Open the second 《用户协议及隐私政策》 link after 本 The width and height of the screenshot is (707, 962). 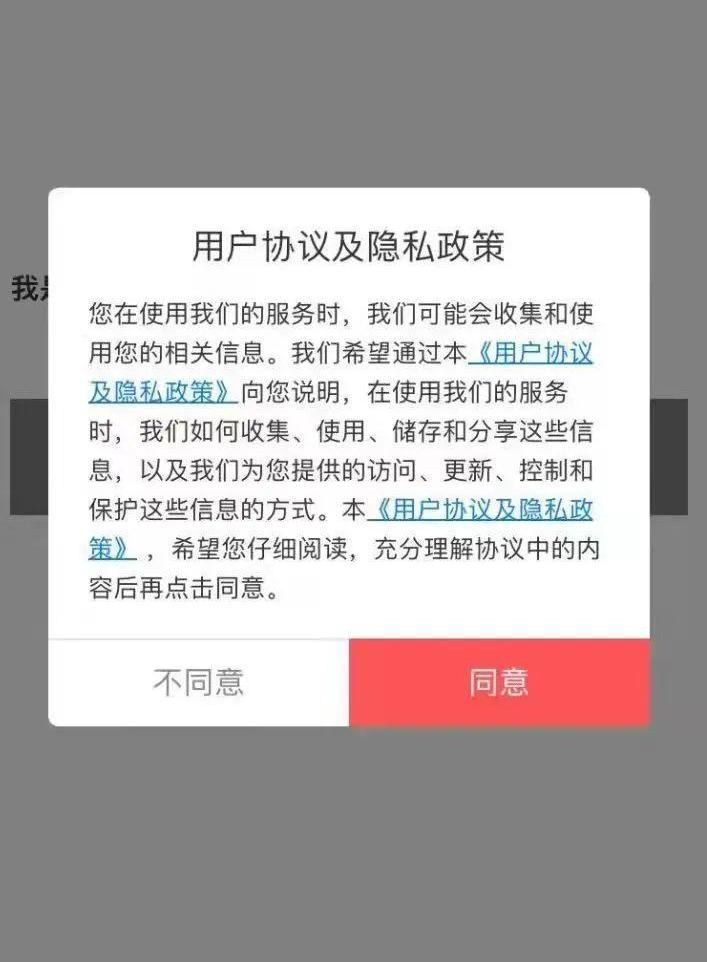pos(480,510)
